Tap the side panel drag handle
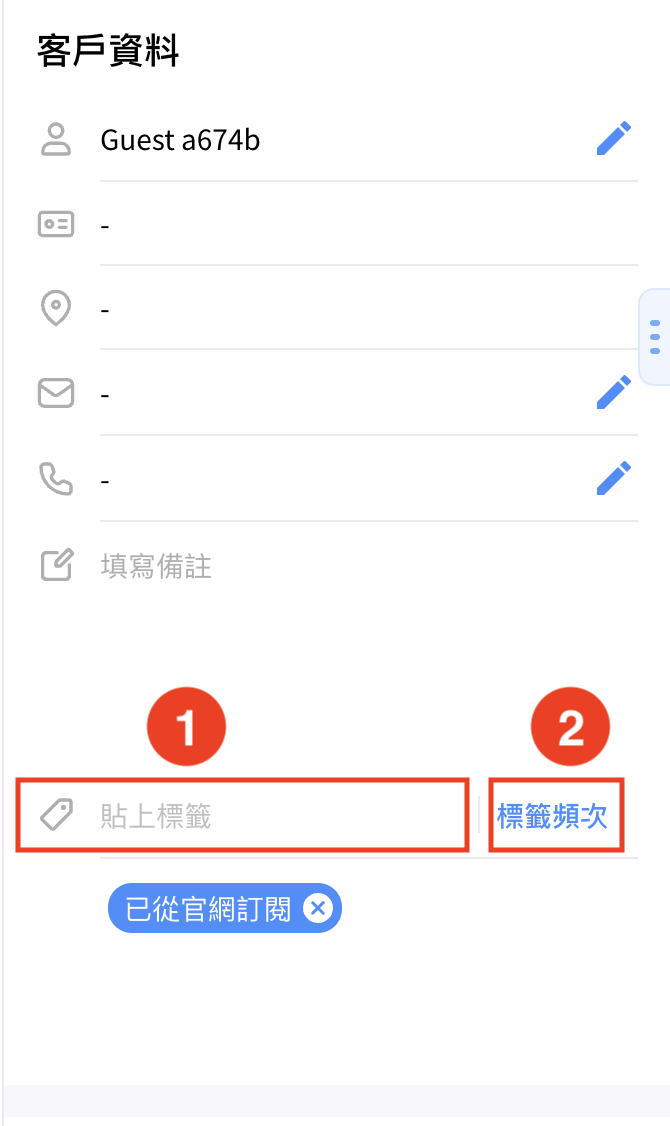Screen dimensions: 670x1126 point(655,337)
